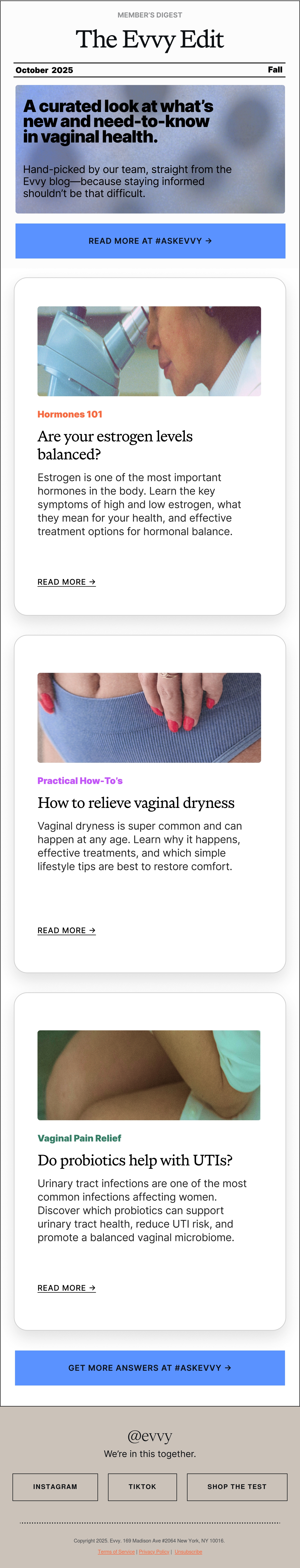The width and height of the screenshot is (300, 1568).
Task: Open the Terms of Service link
Action: (116, 1551)
